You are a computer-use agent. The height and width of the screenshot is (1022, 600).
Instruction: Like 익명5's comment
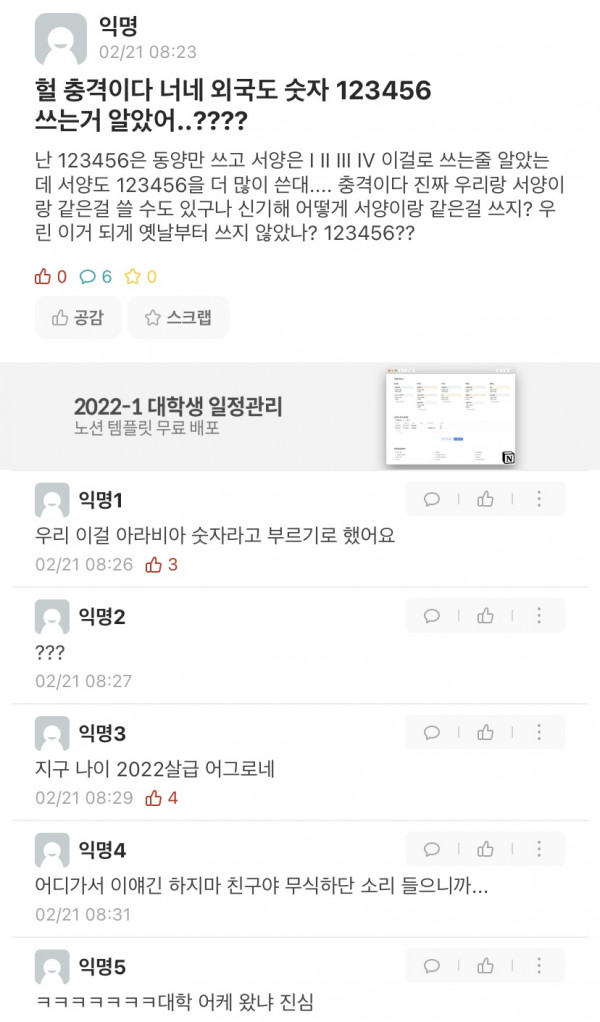tap(486, 967)
